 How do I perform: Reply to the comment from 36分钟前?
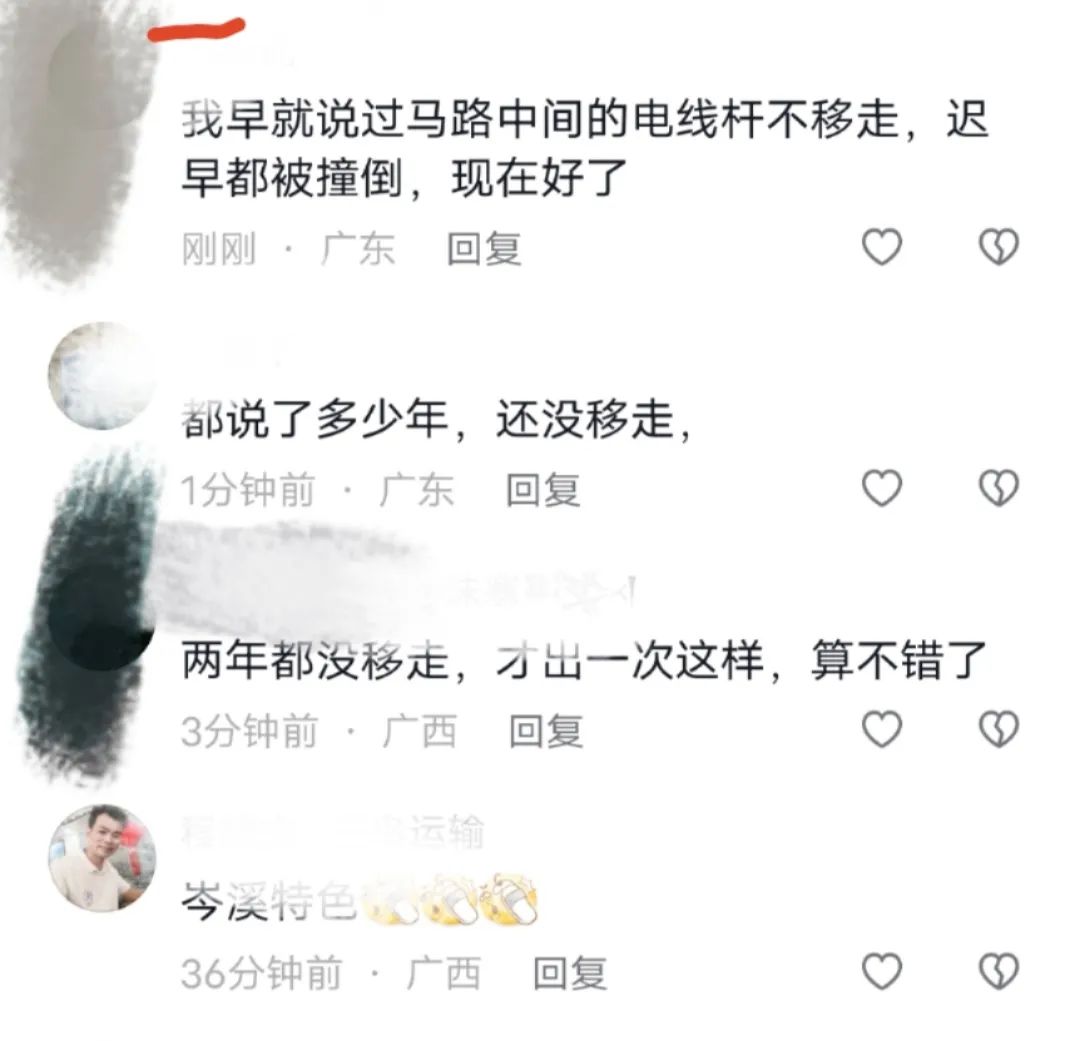570,973
